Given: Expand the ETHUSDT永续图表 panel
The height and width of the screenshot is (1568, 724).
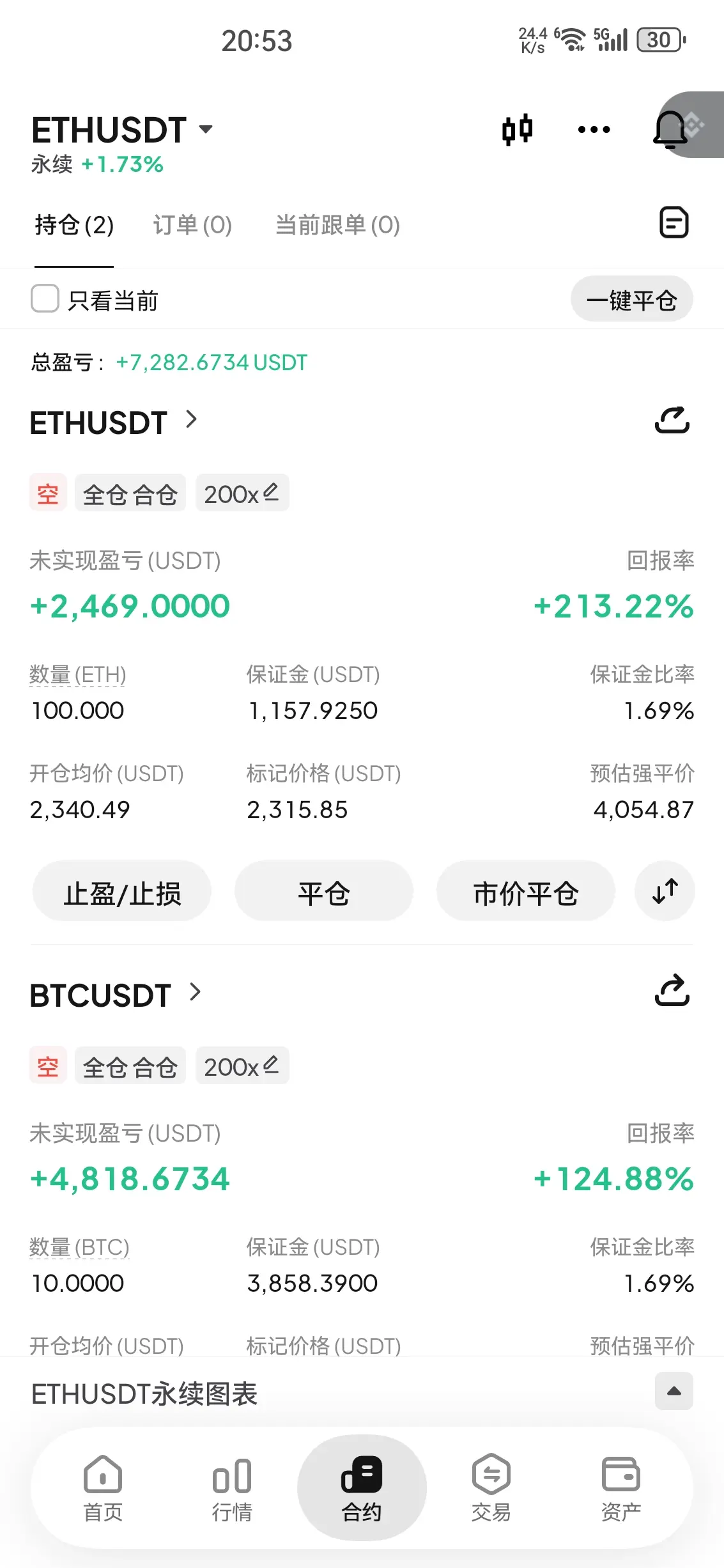Looking at the screenshot, I should point(674,1391).
